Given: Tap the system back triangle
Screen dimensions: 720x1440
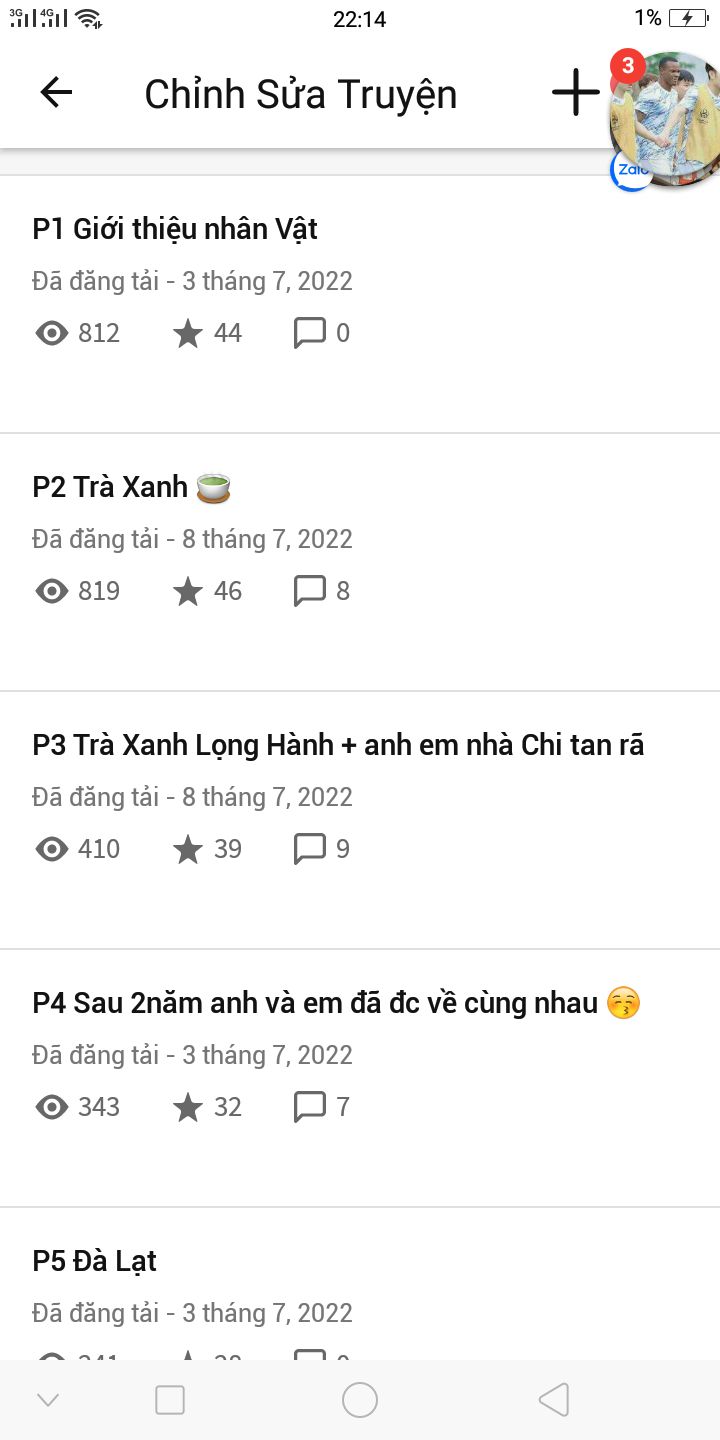Looking at the screenshot, I should pos(553,1400).
